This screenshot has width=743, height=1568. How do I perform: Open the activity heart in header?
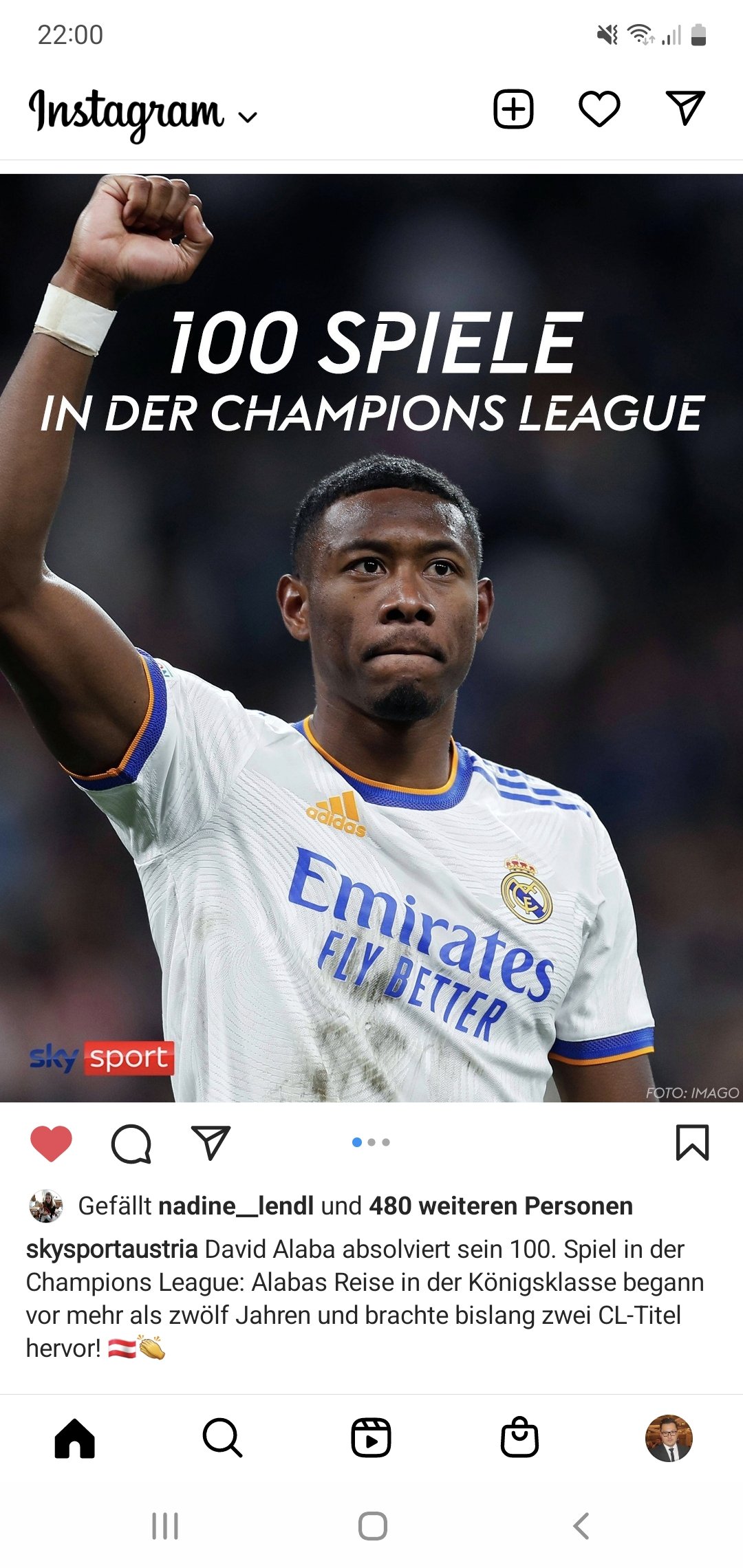coord(599,109)
